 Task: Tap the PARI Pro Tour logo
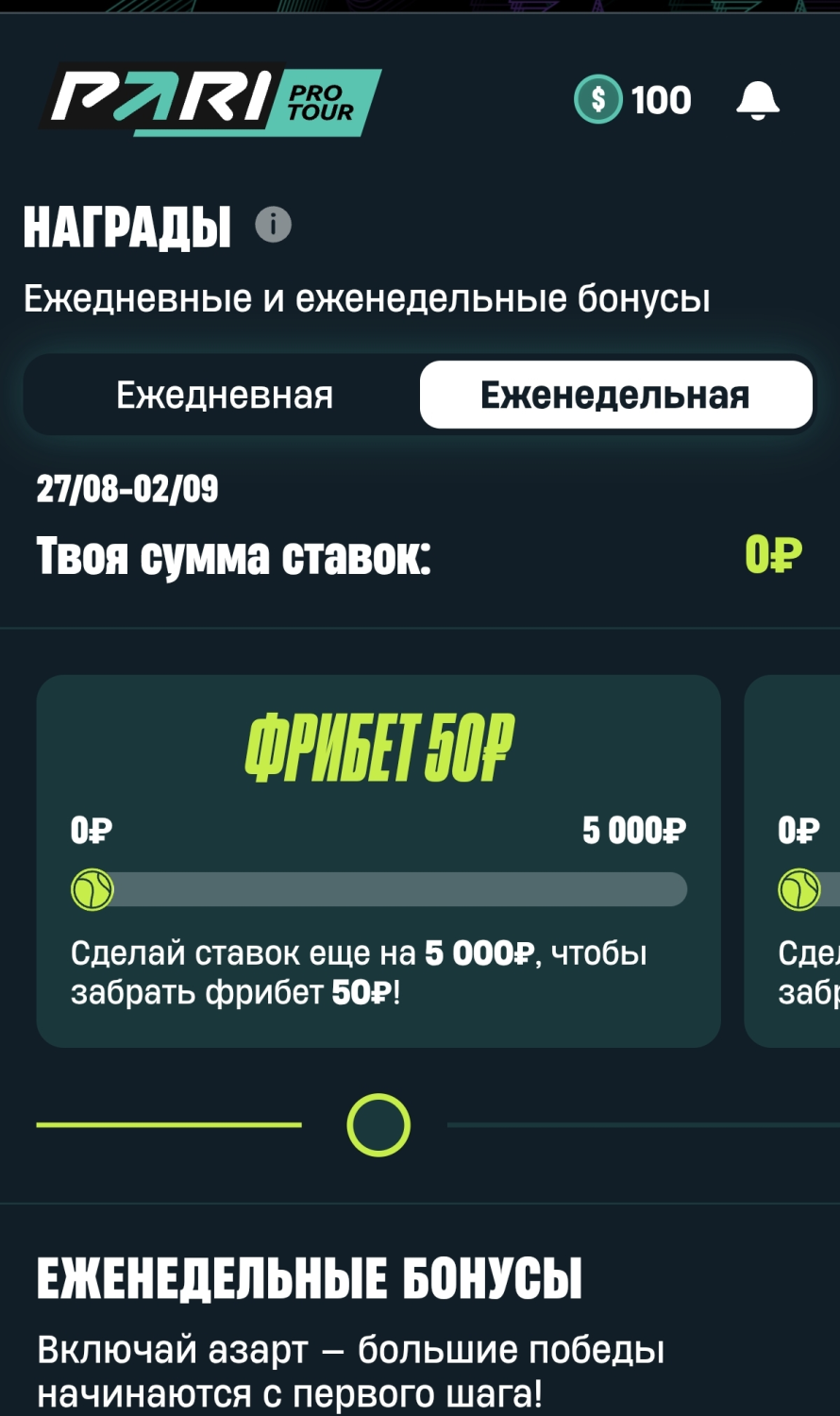click(210, 99)
